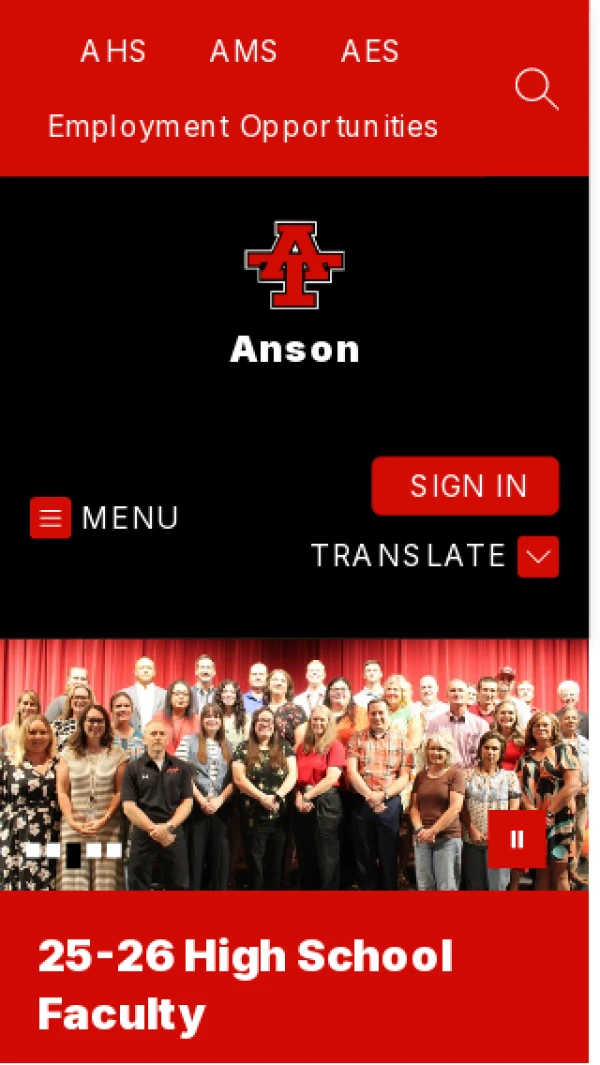Expand the Translate dropdown
This screenshot has width=600, height=1065.
(x=538, y=556)
